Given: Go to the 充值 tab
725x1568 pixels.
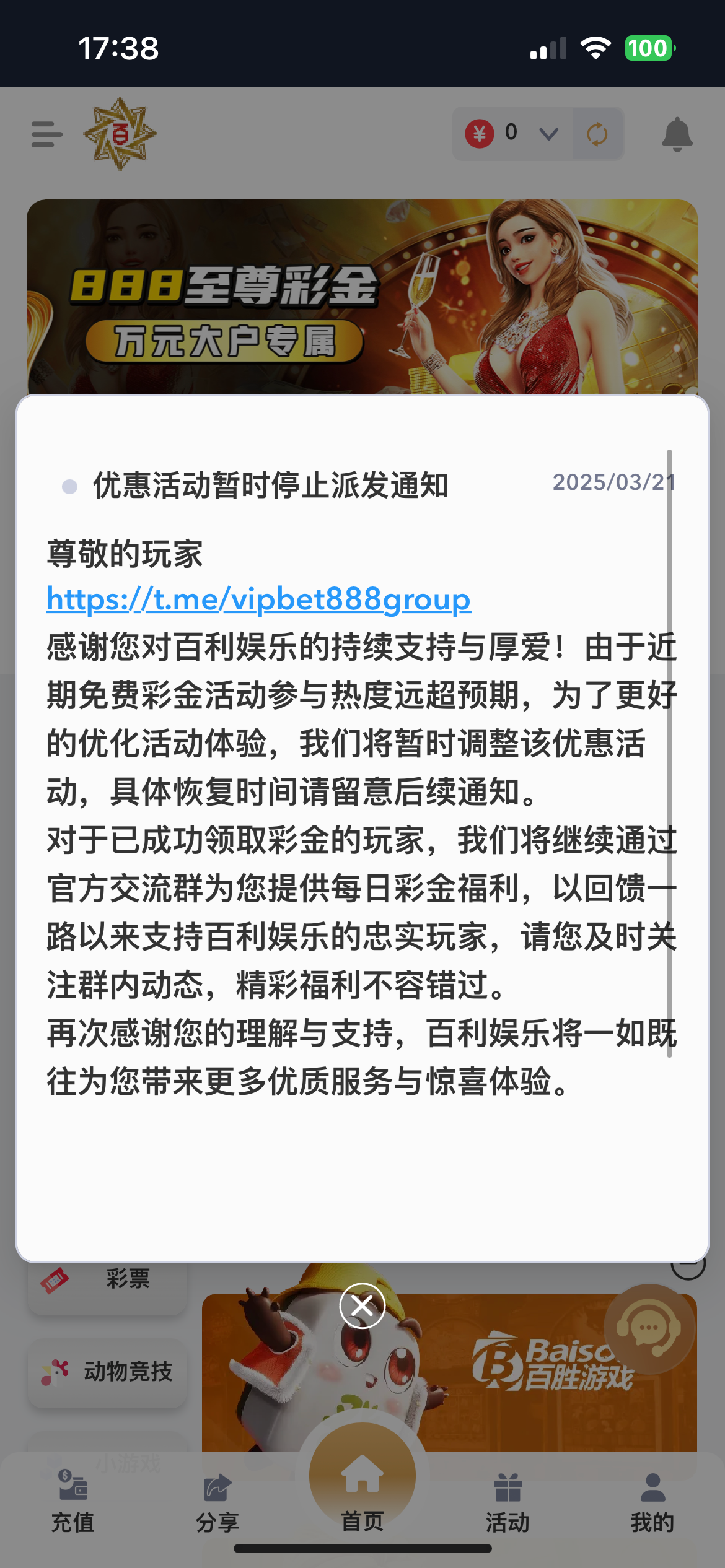Looking at the screenshot, I should click(x=72, y=1501).
